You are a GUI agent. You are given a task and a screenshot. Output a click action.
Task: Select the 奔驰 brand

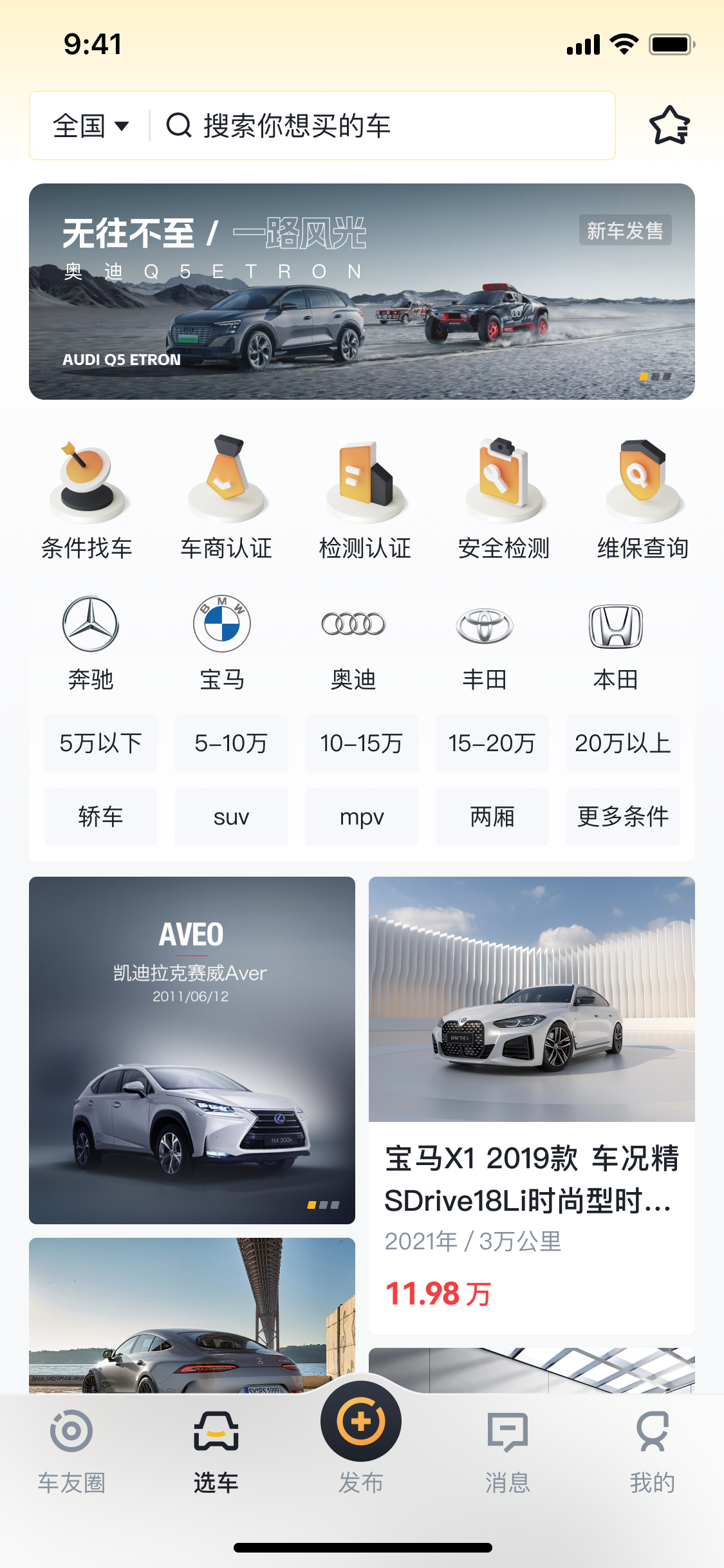tap(91, 642)
